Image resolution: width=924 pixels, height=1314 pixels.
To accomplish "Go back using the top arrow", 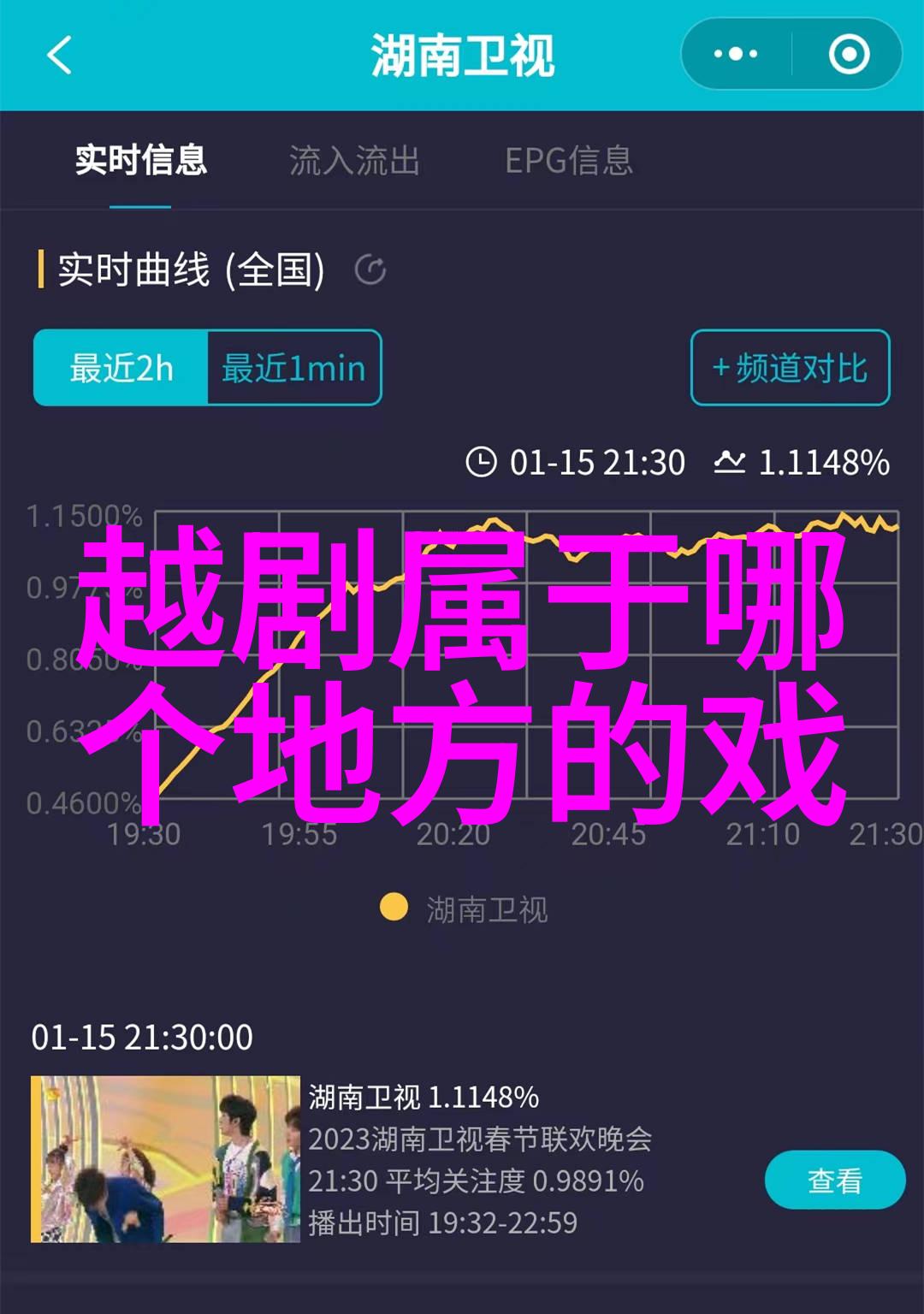I will point(59,56).
